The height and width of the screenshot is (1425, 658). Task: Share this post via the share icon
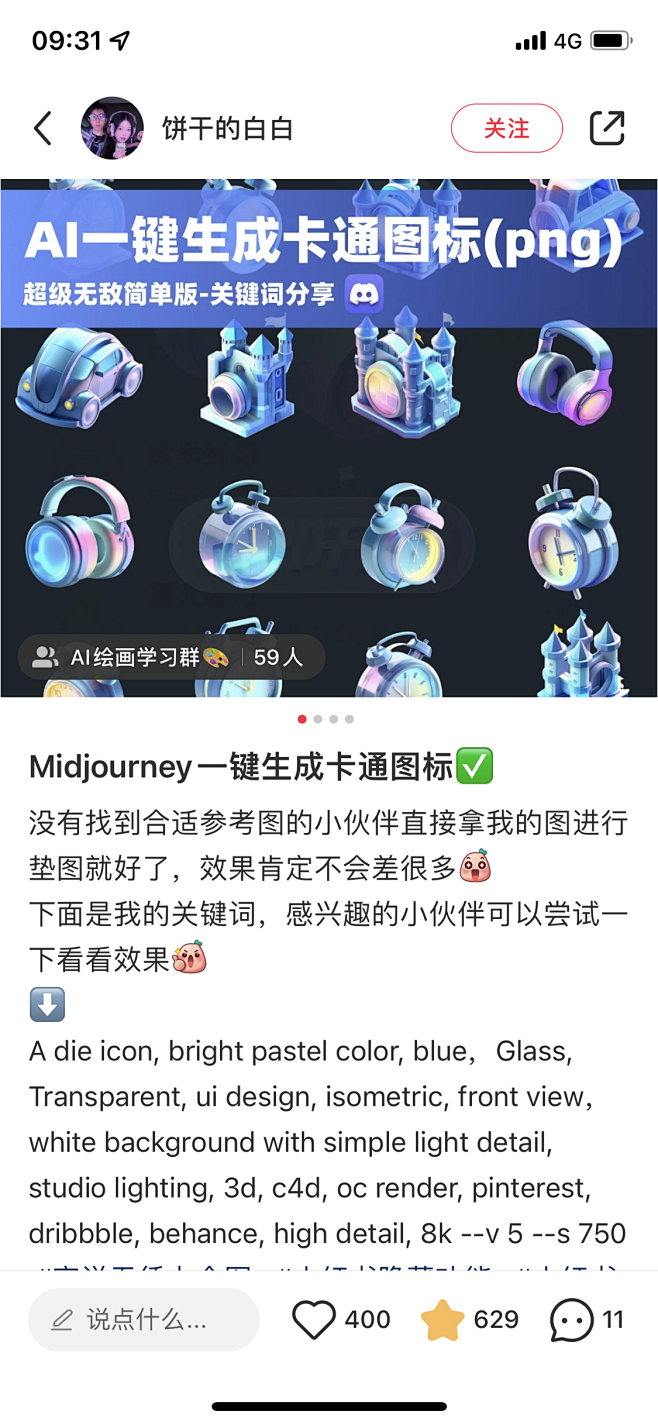click(x=606, y=128)
